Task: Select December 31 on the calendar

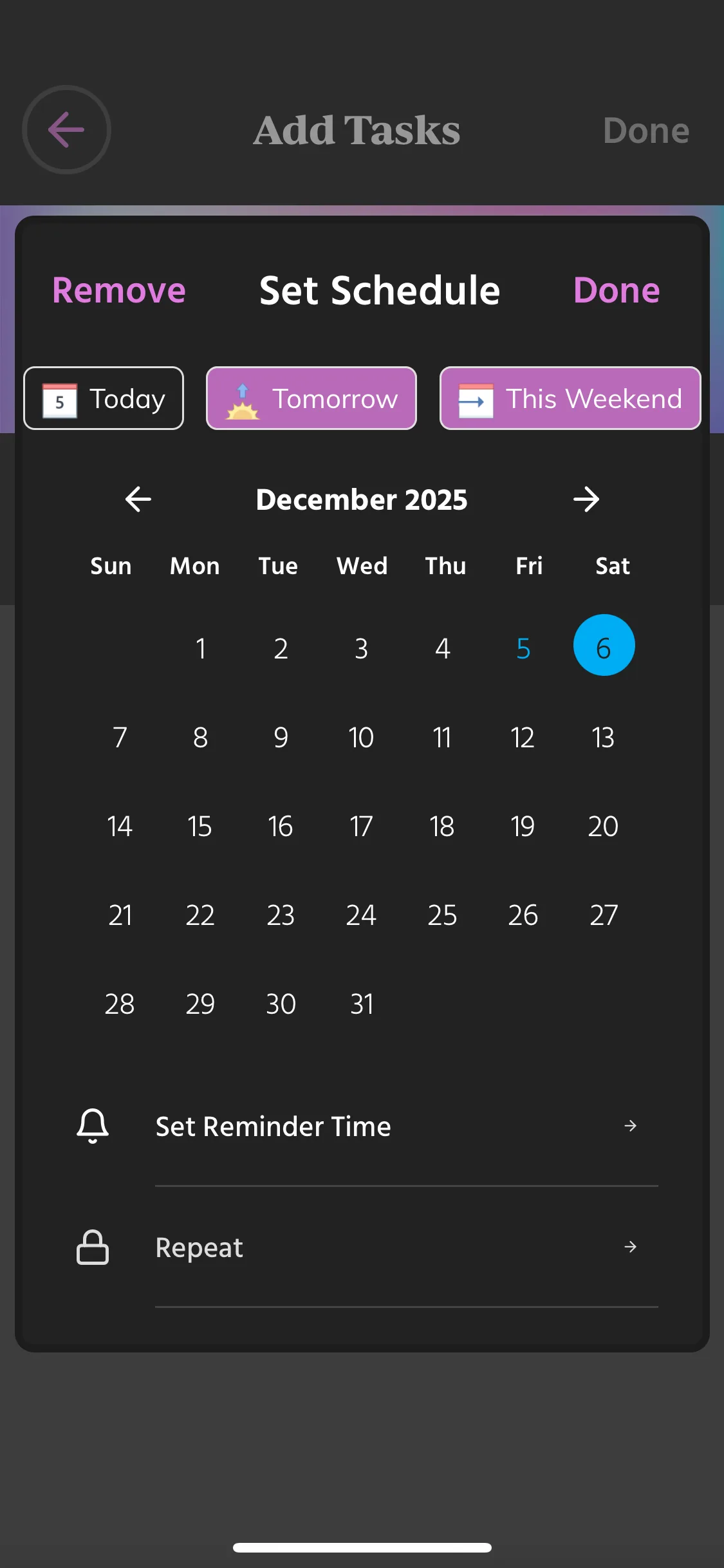Action: point(362,1003)
